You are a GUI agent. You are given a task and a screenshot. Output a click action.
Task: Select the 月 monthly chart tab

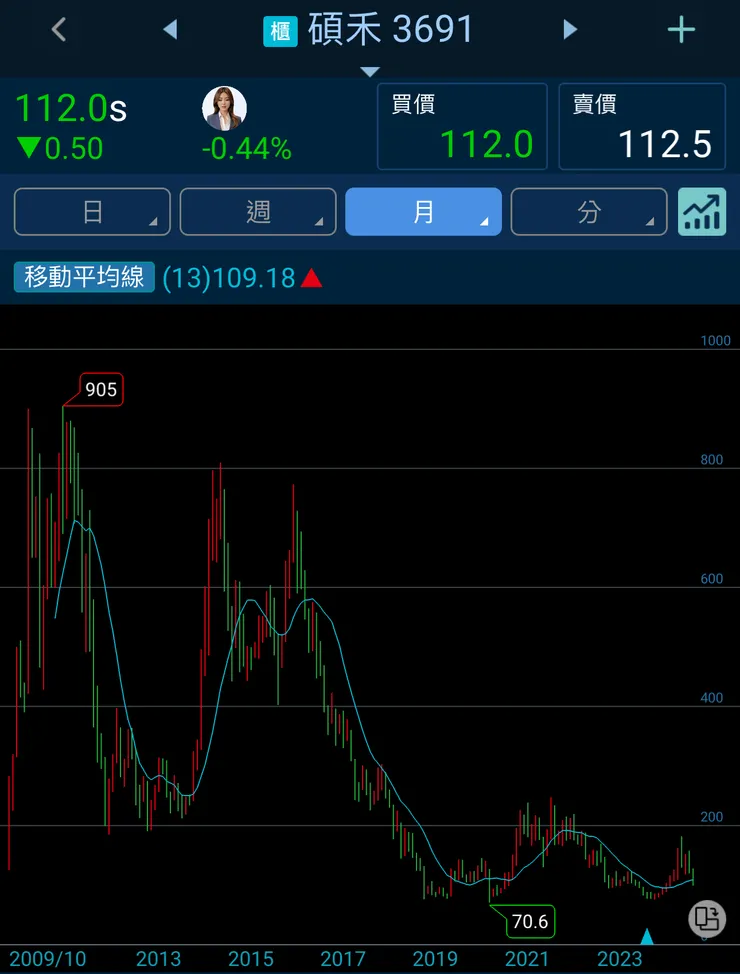423,212
